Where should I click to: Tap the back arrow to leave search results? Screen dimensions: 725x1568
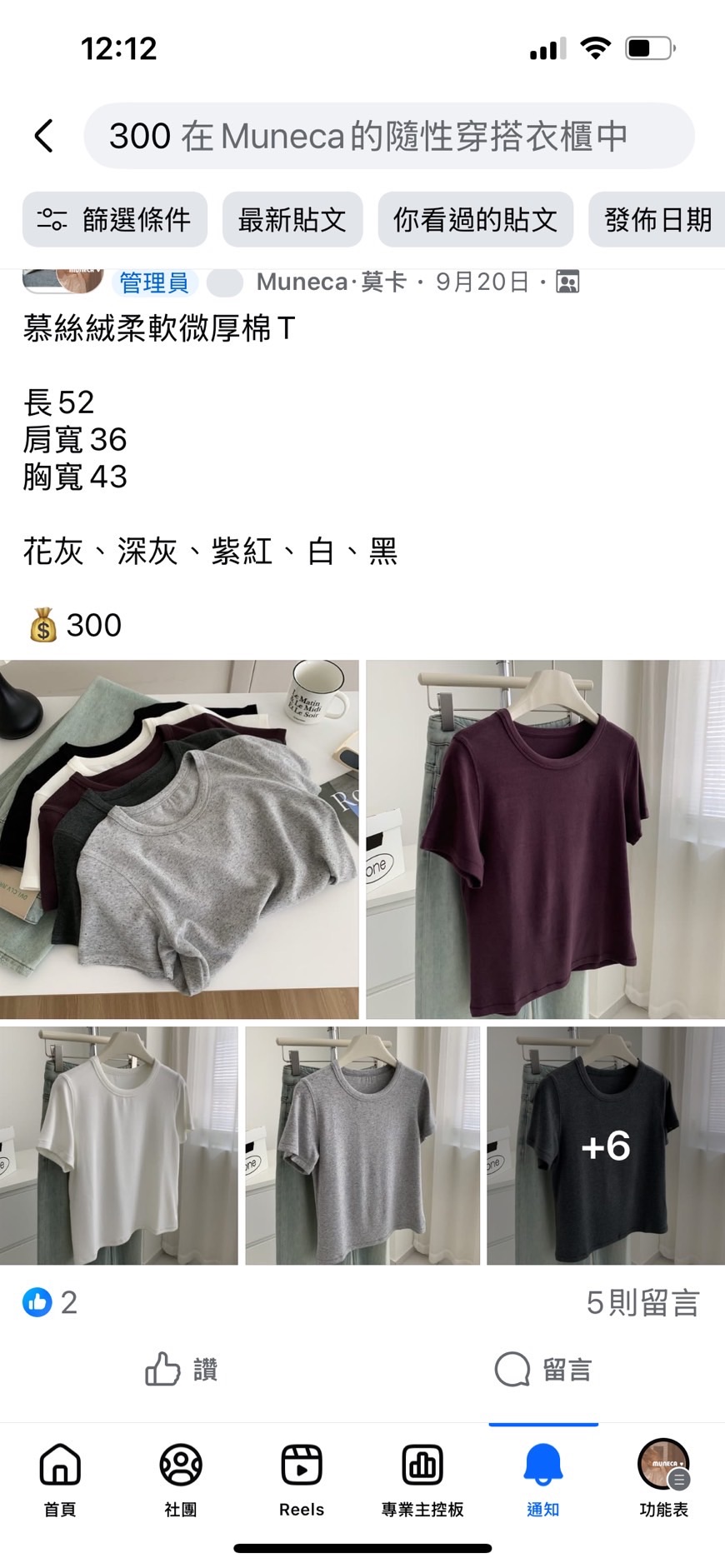[43, 135]
